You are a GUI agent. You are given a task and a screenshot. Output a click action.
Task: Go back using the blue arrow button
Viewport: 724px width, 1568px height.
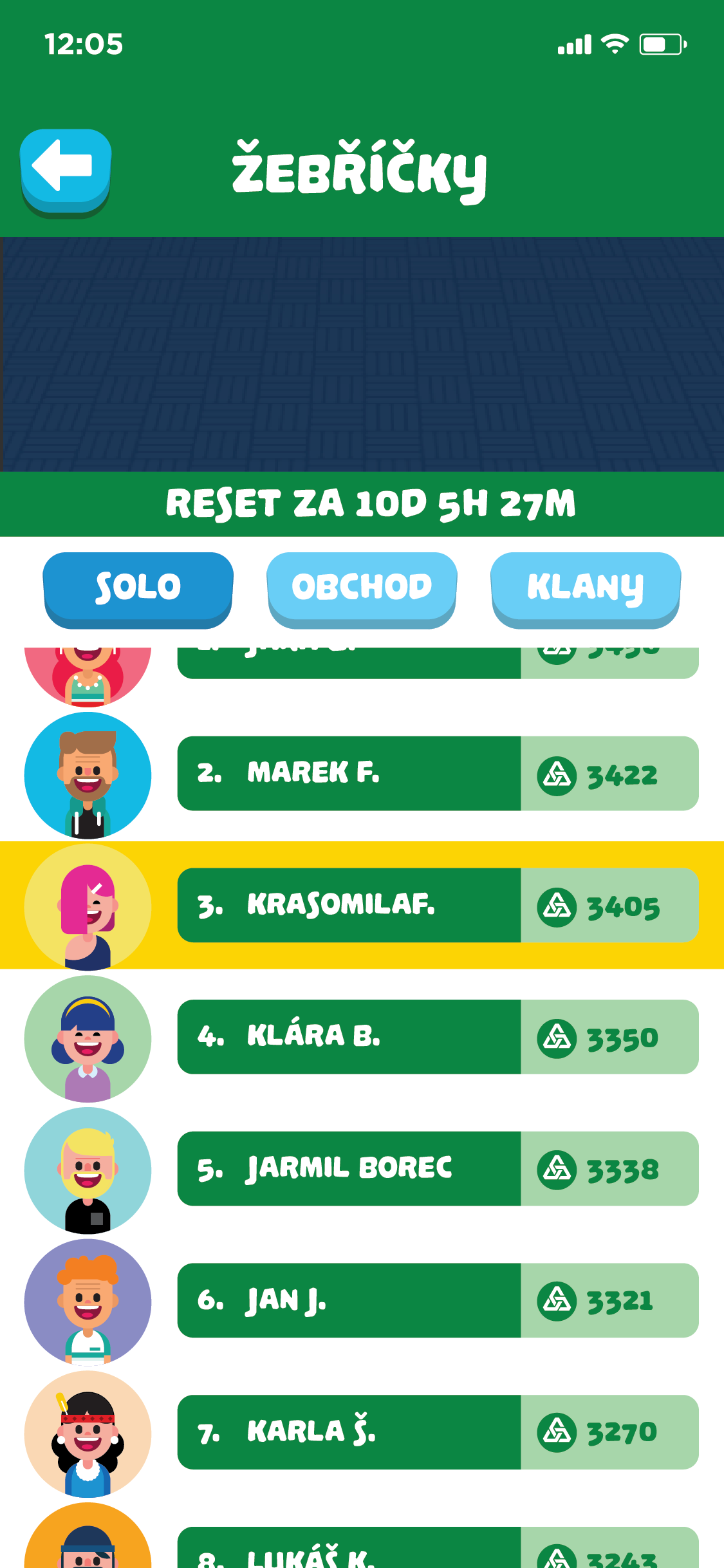[66, 171]
